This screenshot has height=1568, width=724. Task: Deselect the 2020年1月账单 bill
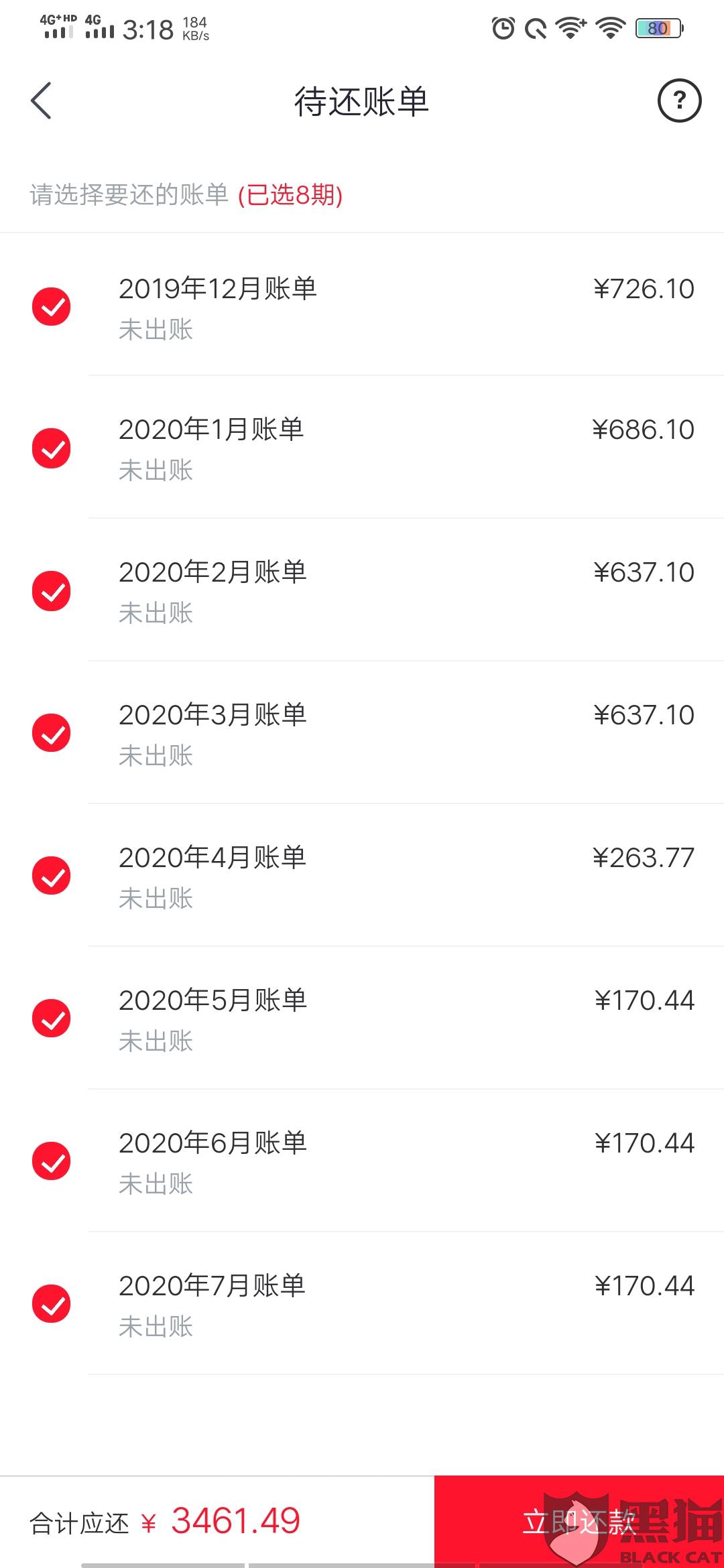coord(52,448)
